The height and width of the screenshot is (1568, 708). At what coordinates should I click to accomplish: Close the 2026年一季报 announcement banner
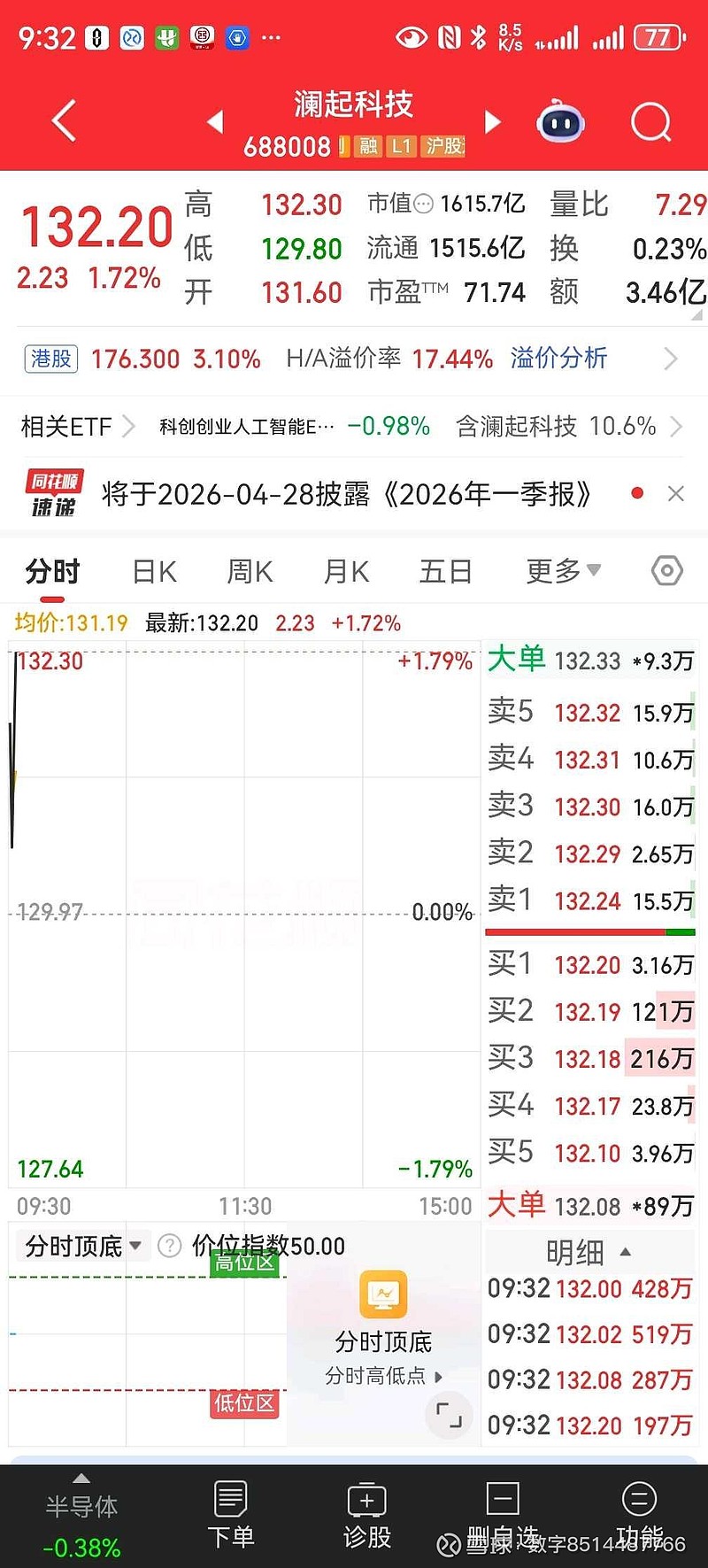point(675,493)
